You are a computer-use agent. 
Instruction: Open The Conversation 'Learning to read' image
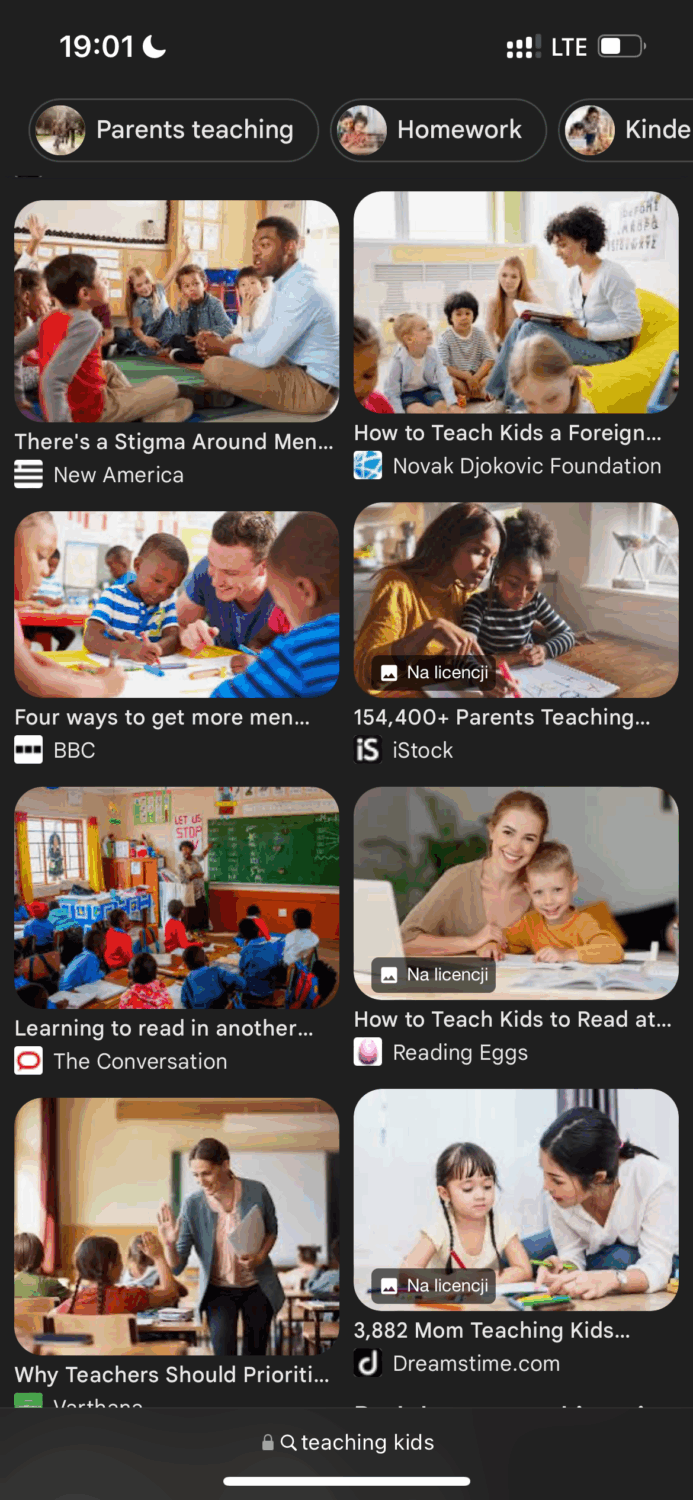click(x=176, y=898)
